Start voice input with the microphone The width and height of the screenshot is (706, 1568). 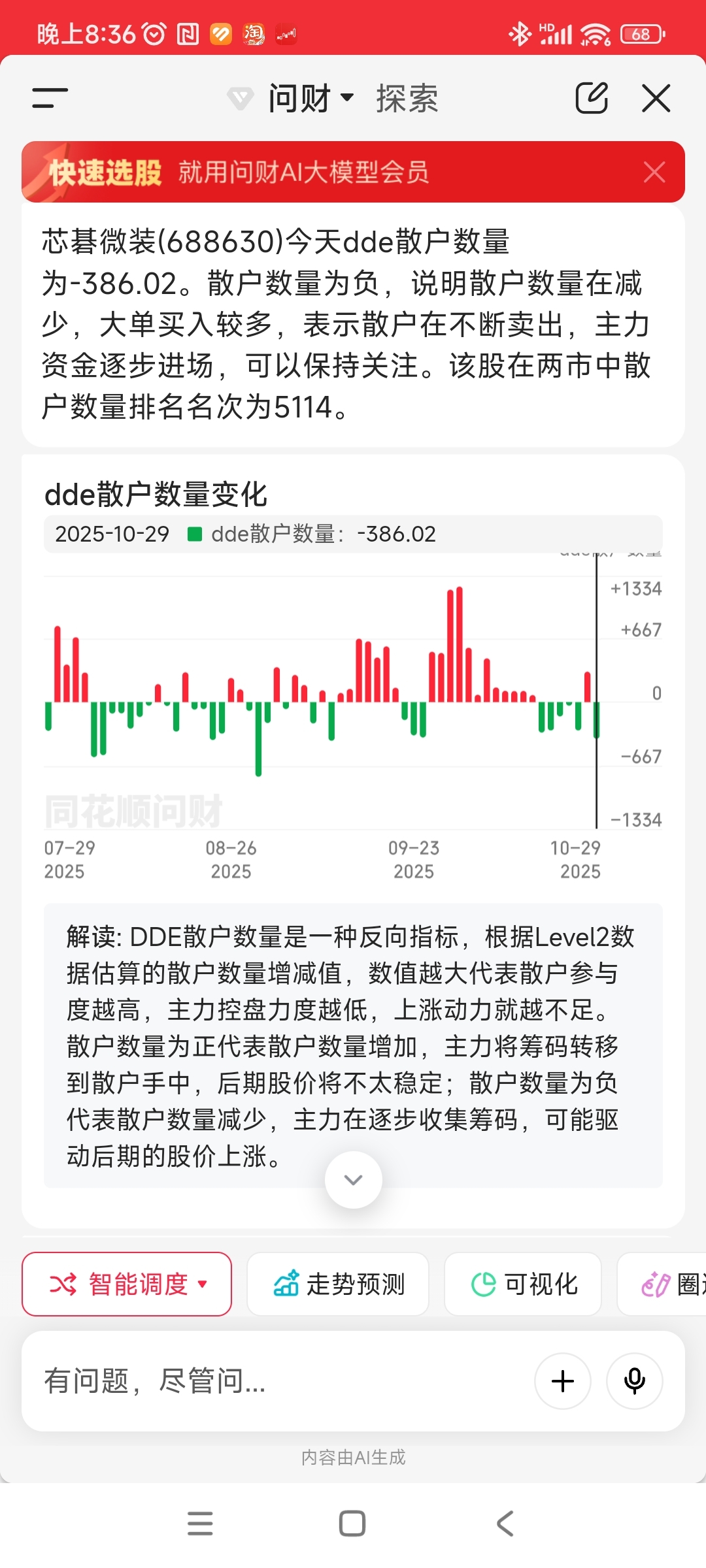click(634, 1381)
